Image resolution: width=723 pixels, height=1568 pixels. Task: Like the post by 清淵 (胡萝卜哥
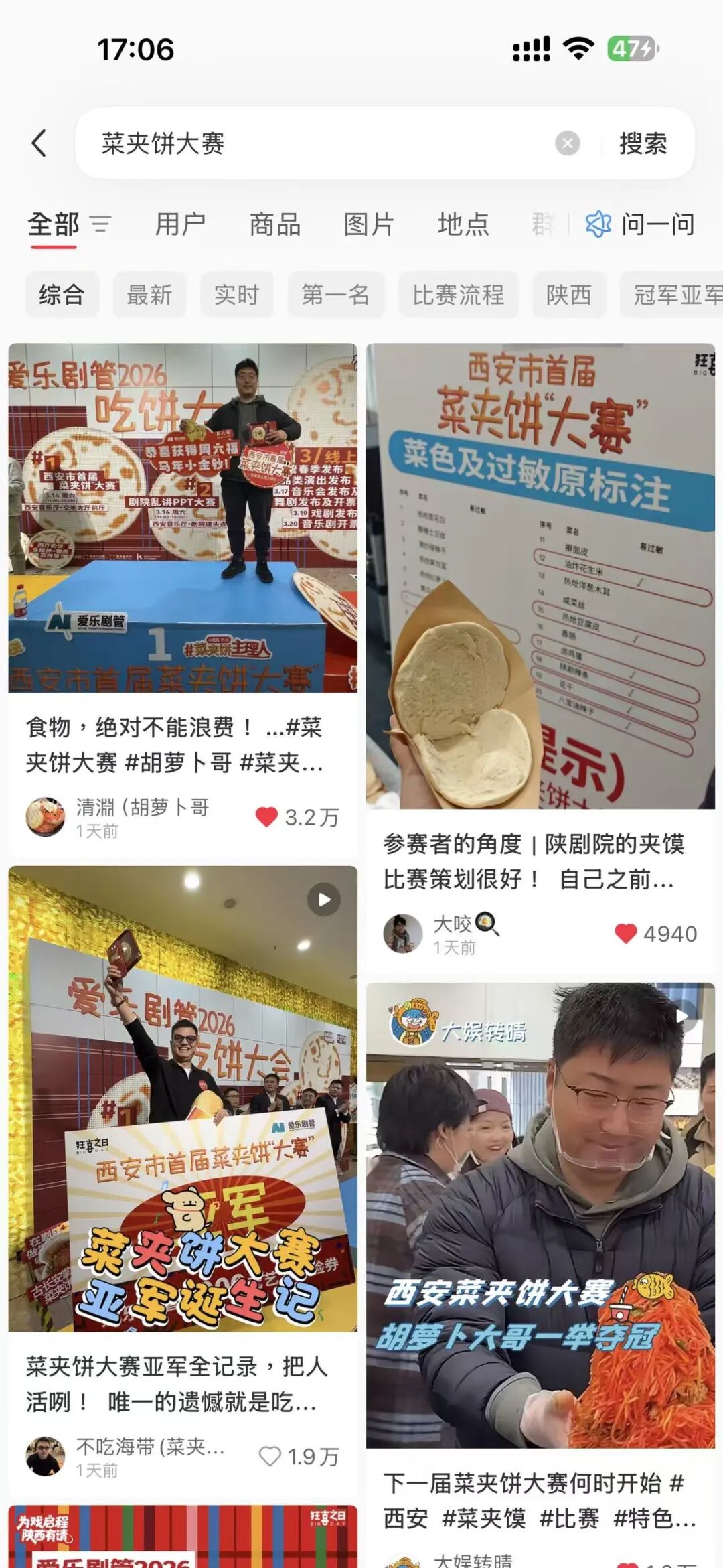coord(266,817)
